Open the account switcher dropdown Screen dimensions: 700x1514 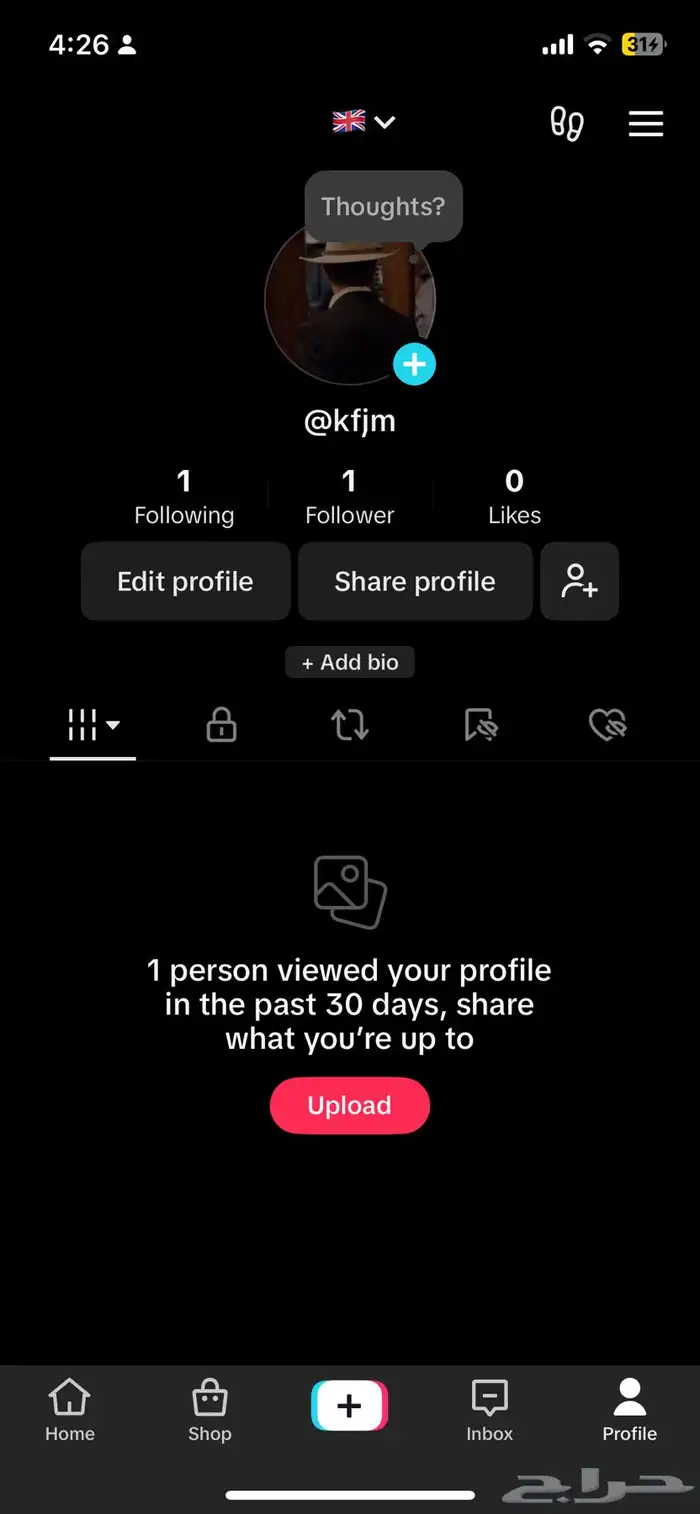click(364, 122)
